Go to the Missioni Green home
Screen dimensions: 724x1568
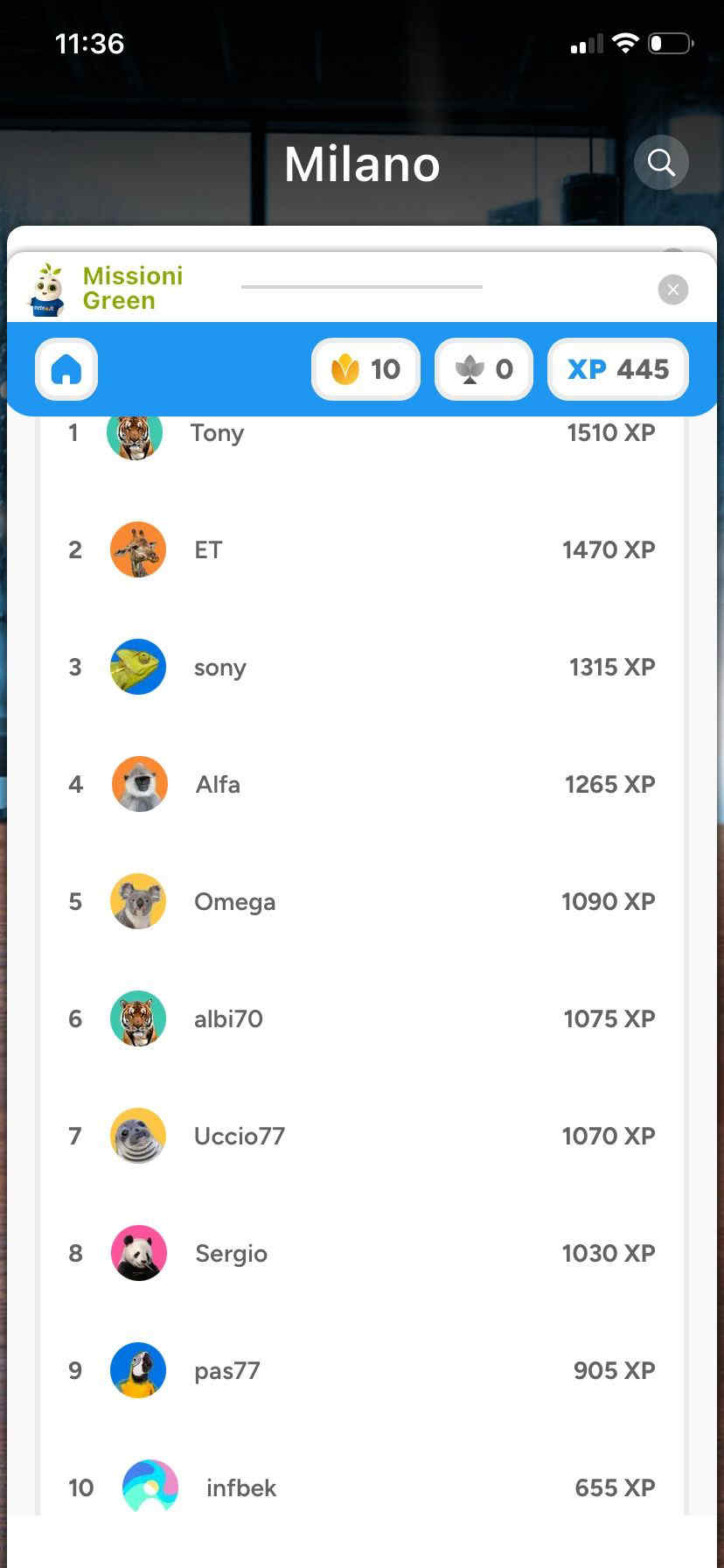pyautogui.click(x=66, y=369)
